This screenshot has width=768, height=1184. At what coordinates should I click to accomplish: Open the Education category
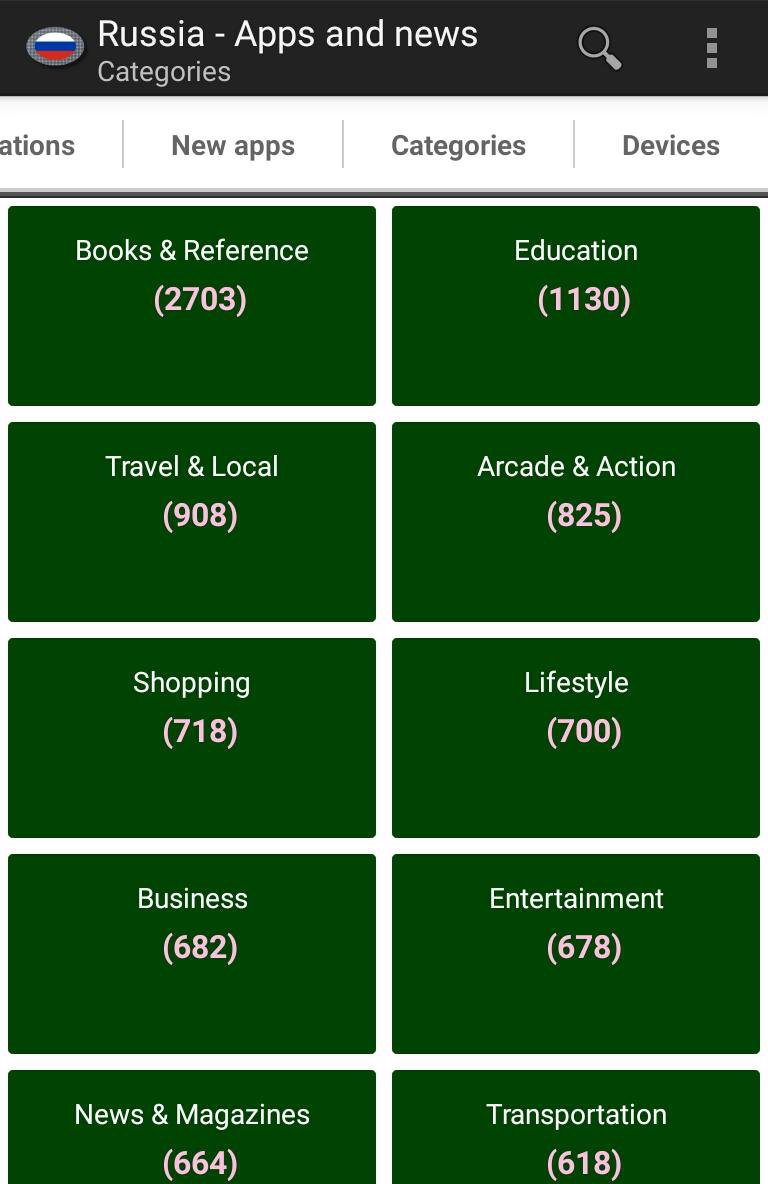pos(576,306)
